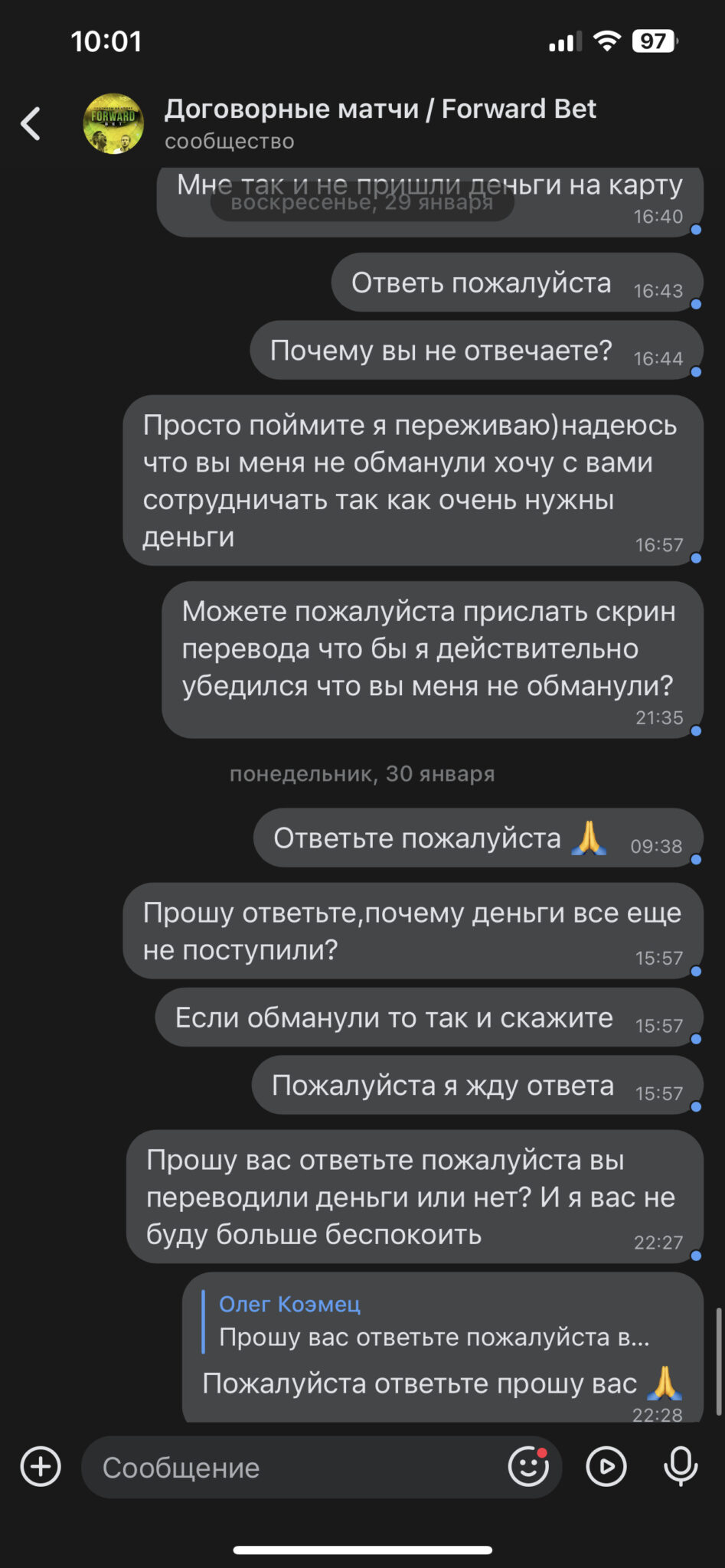Go back from the Forward Bet chat
The image size is (725, 1568).
point(31,123)
